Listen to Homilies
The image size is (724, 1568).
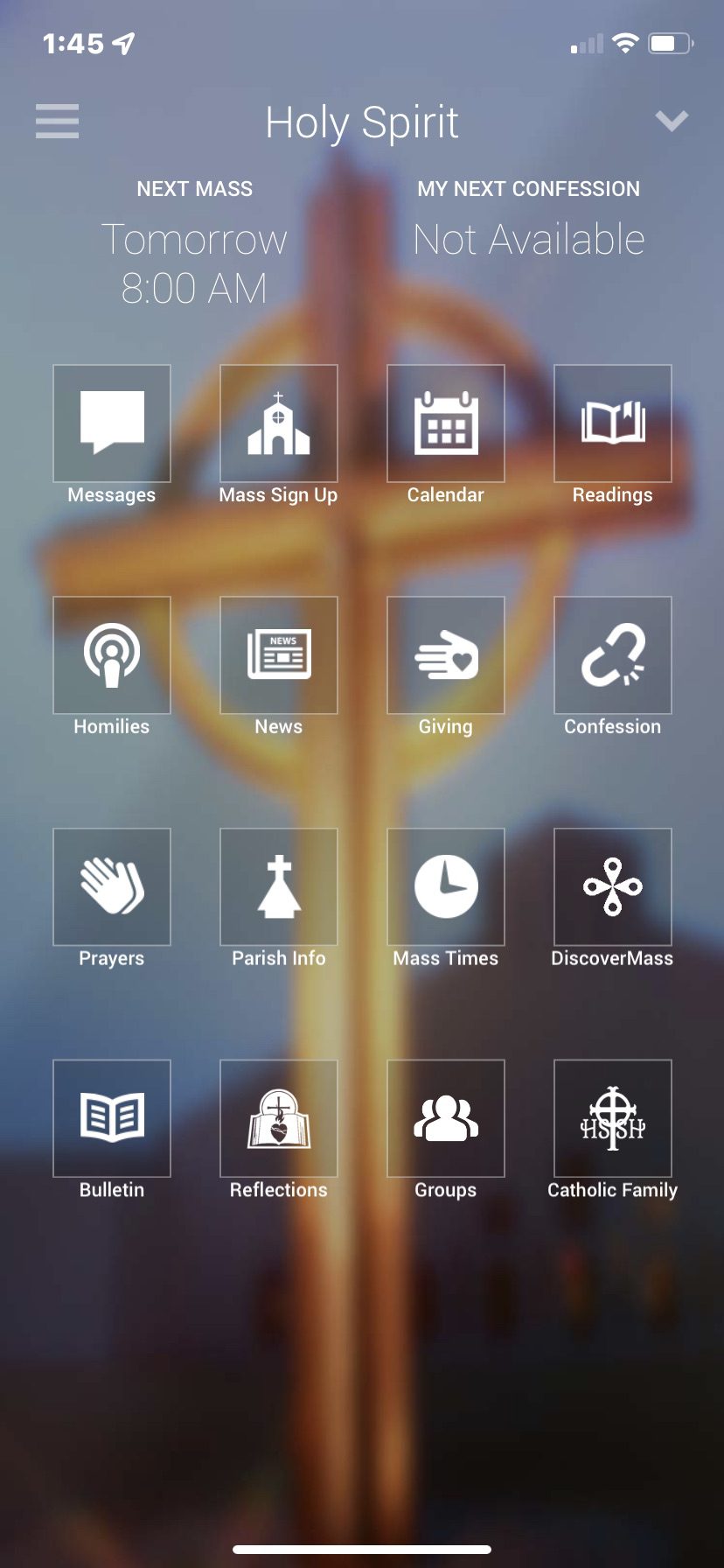click(x=111, y=655)
